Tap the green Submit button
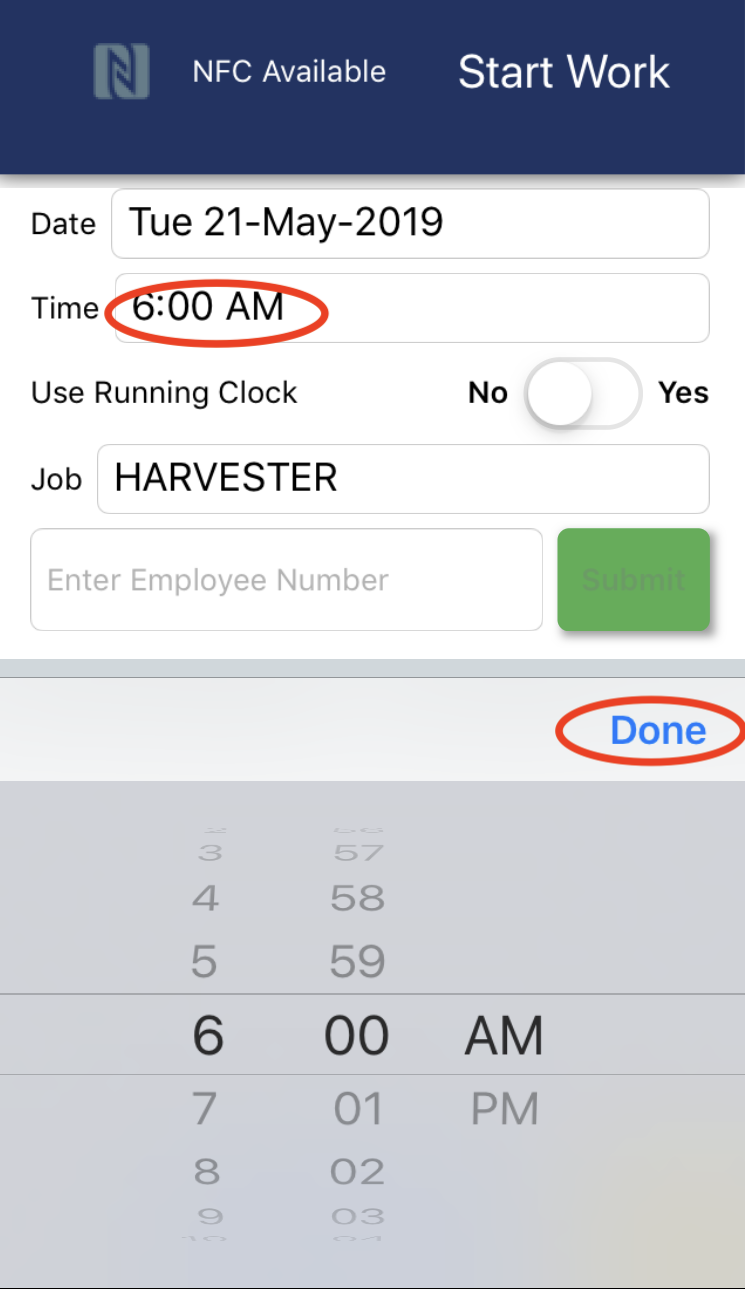The height and width of the screenshot is (1289, 745). pyautogui.click(x=633, y=580)
